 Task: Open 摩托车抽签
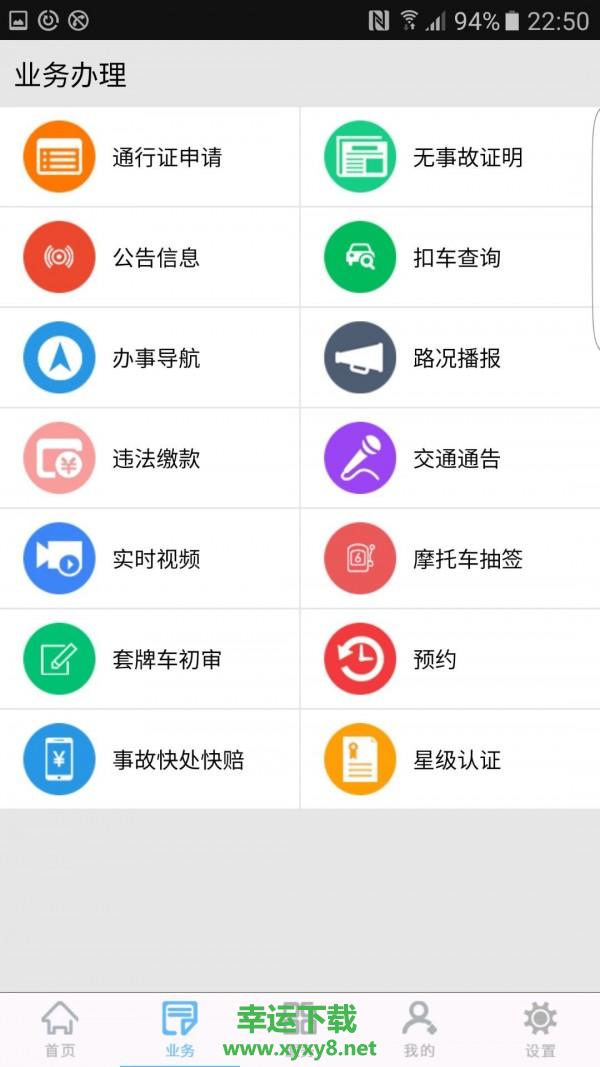tap(450, 559)
